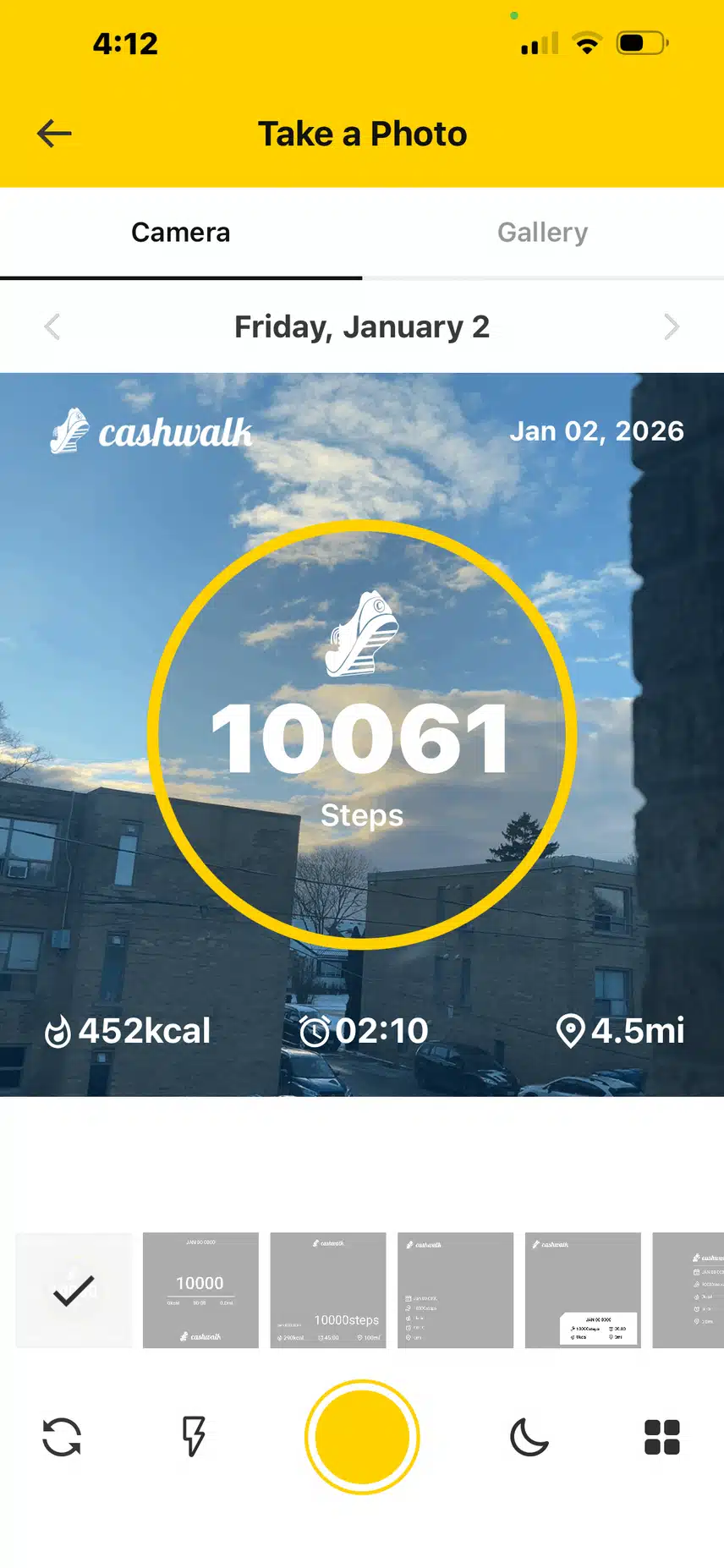Go back from Take a Photo
Viewport: 724px width, 1568px height.
(x=55, y=134)
